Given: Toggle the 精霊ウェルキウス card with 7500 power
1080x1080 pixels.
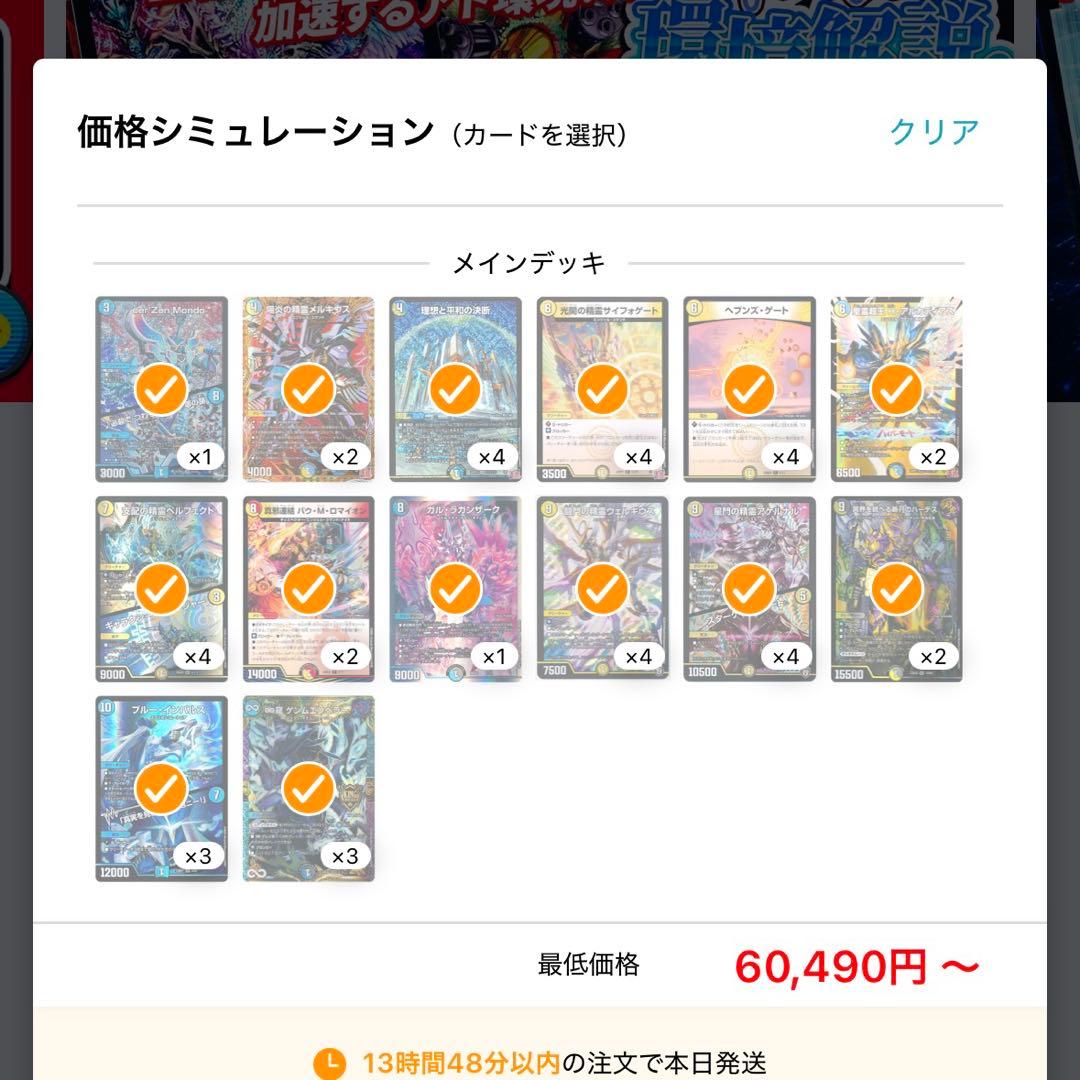Looking at the screenshot, I should (602, 589).
